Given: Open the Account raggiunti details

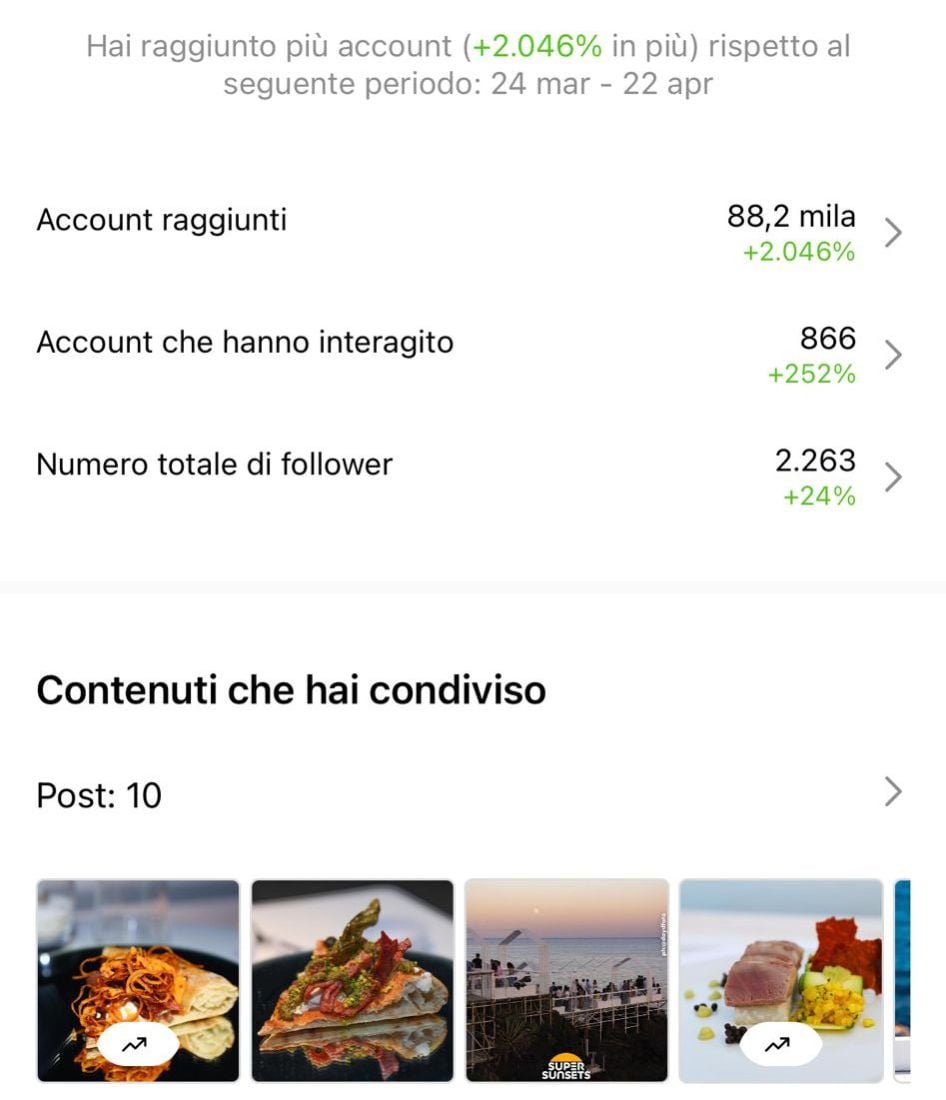Looking at the screenshot, I should [893, 233].
